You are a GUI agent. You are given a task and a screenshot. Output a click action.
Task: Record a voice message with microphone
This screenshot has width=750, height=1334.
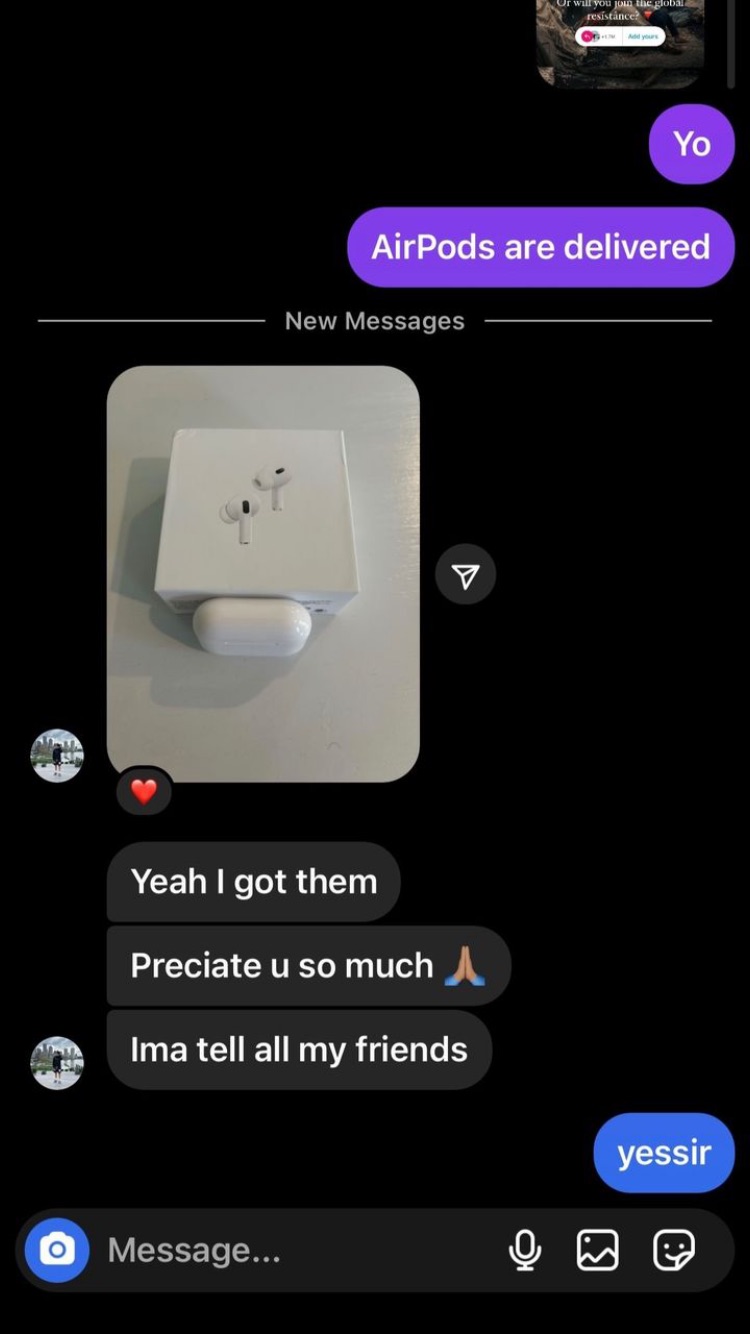[525, 1250]
